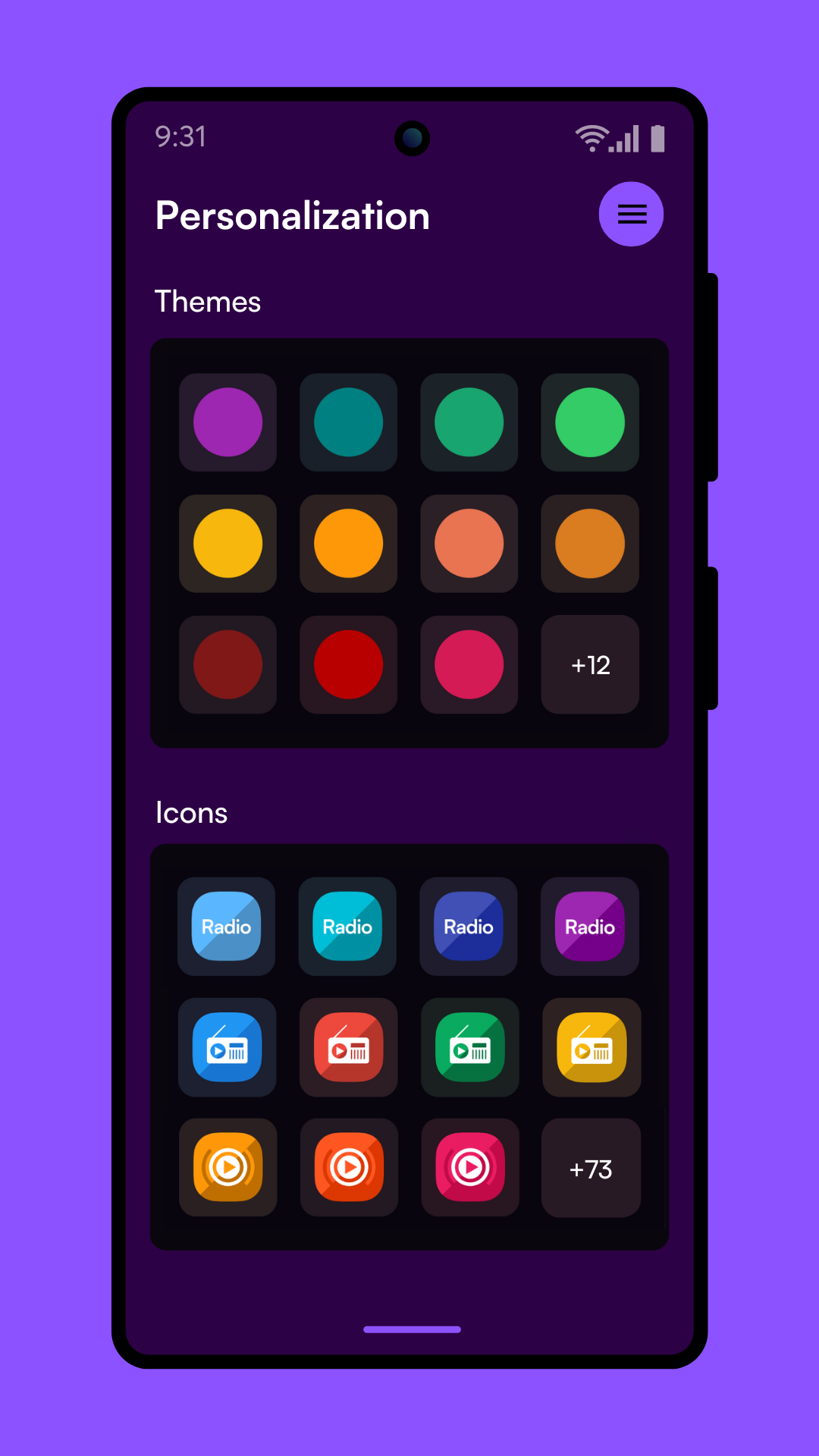Show the +12 more themes
Viewport: 819px width, 1456px height.
click(x=590, y=664)
